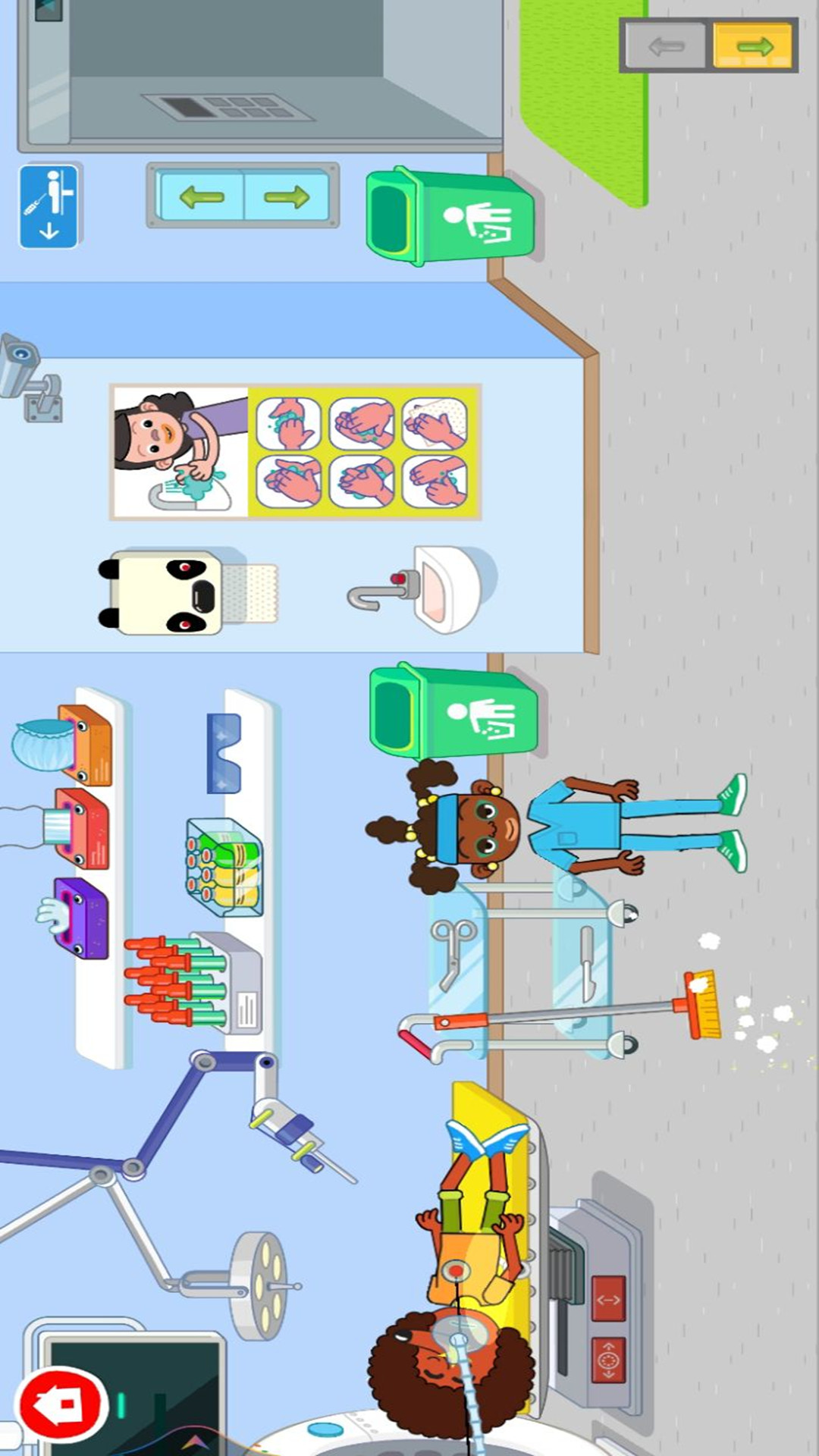
Task: Tap the red face mask box
Action: click(82, 828)
